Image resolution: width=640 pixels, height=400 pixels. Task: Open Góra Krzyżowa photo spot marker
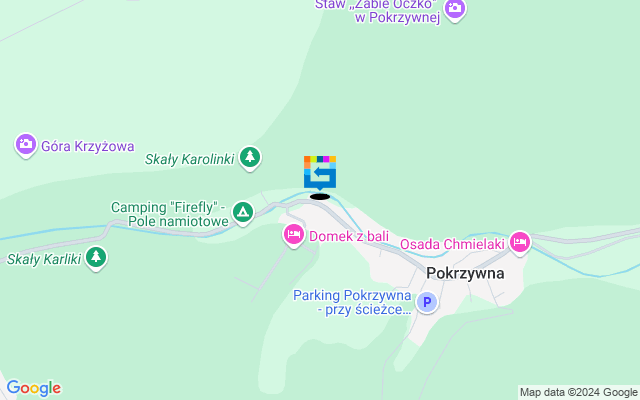(x=25, y=145)
